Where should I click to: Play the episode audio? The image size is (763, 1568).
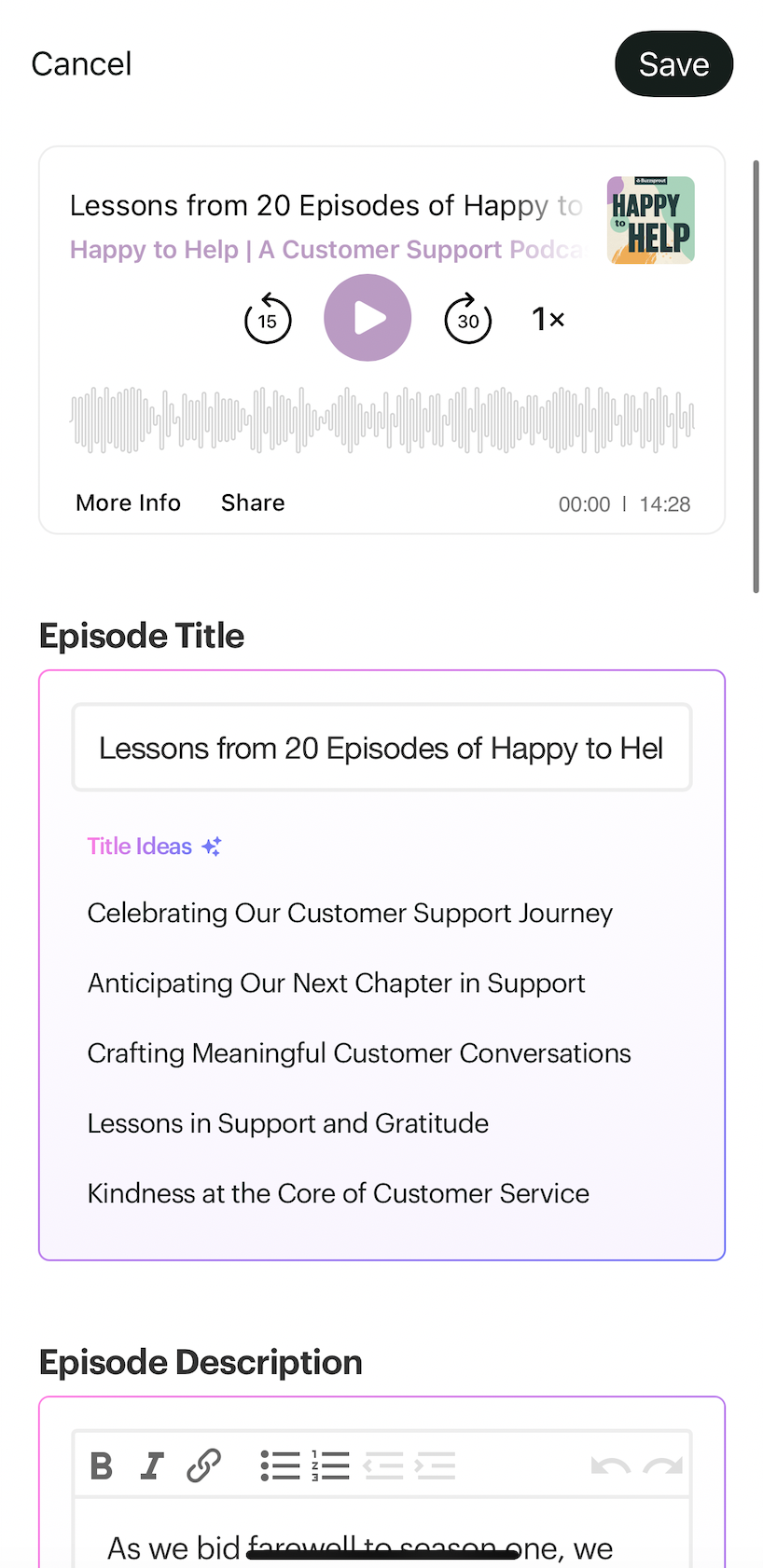(368, 318)
